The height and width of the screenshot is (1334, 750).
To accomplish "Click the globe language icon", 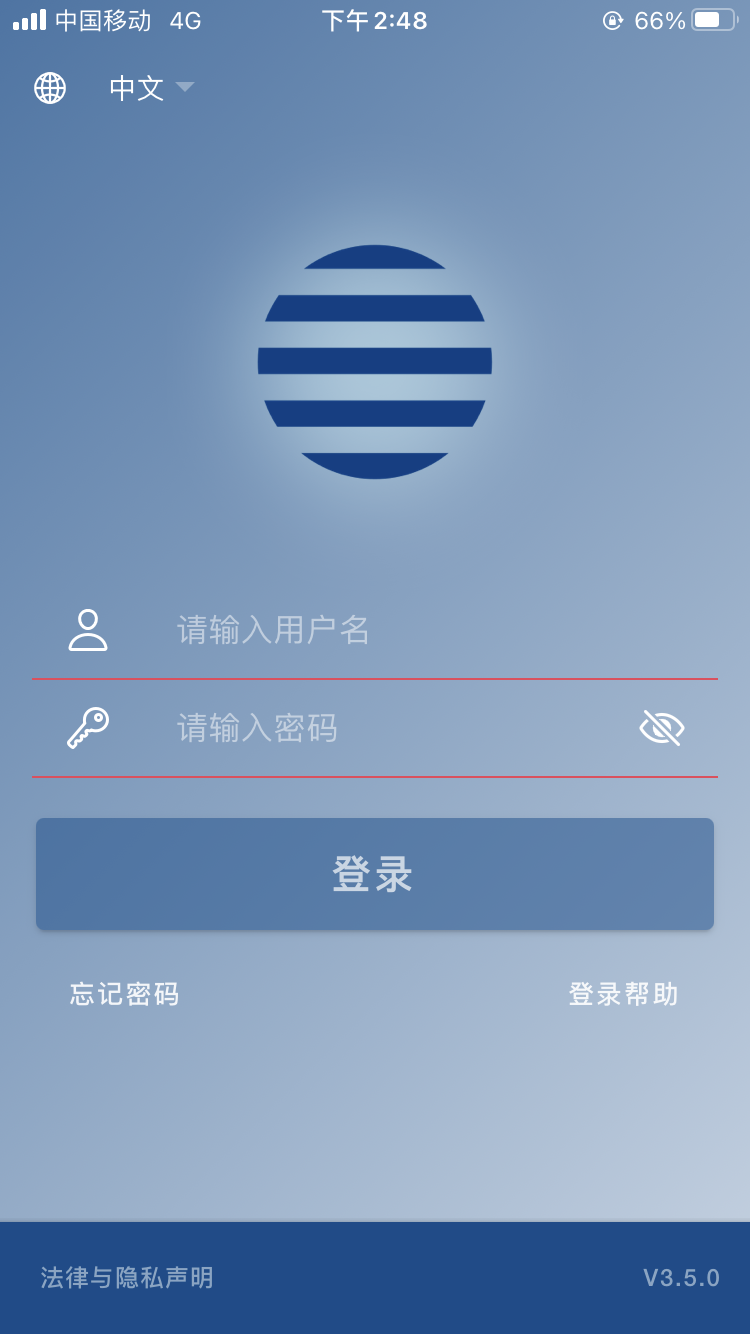I will (x=49, y=88).
